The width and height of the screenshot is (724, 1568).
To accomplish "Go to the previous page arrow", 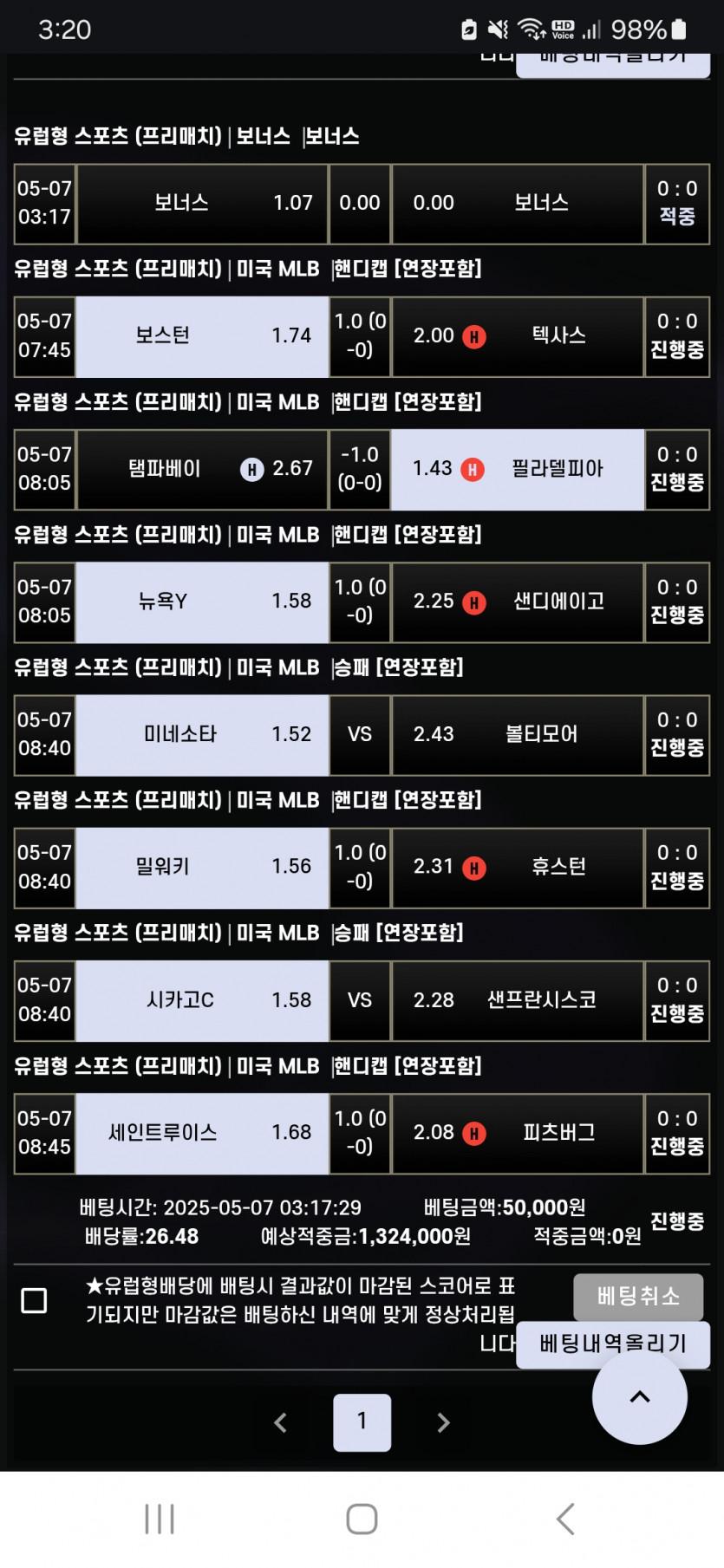I will point(280,1422).
